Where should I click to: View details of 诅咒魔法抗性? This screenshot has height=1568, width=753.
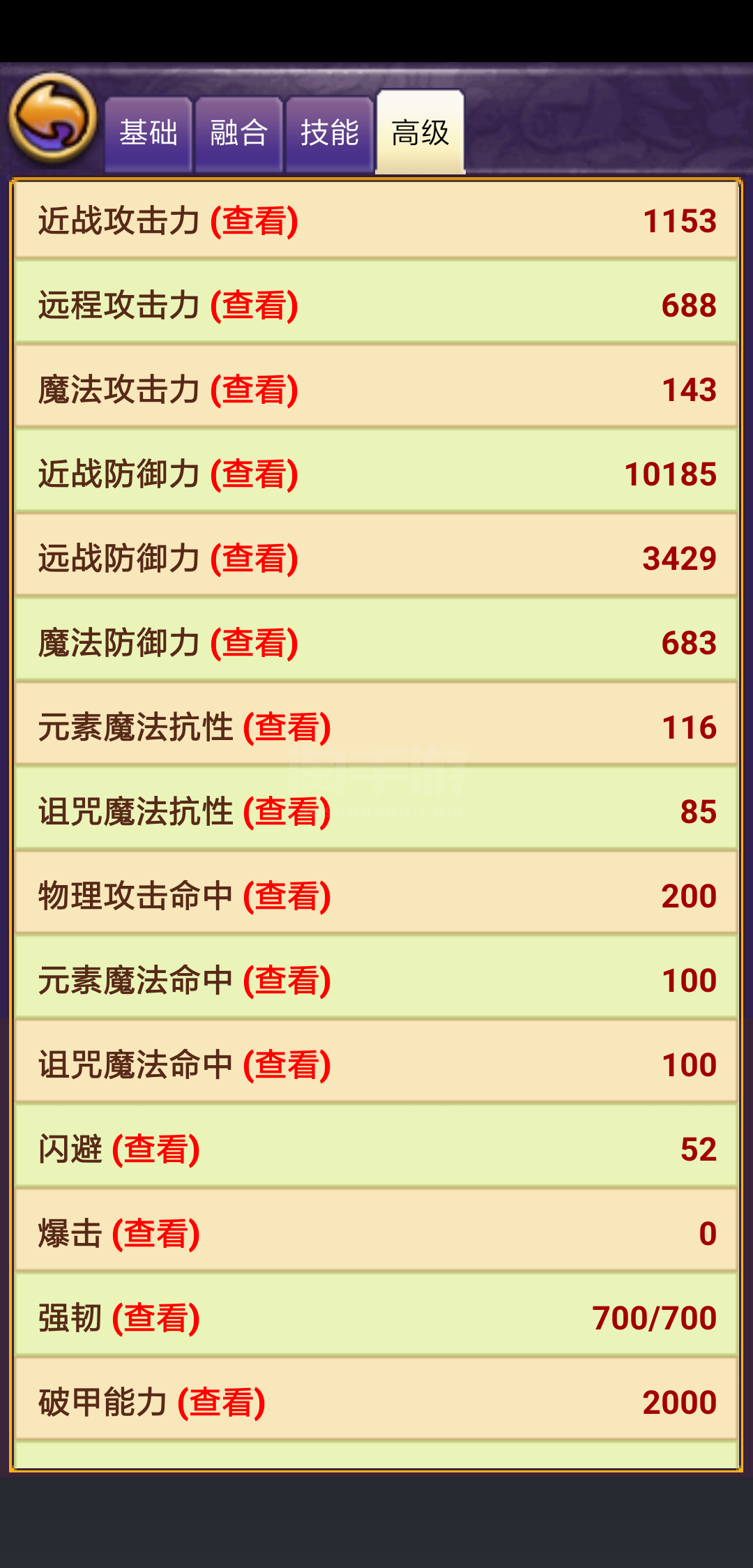[287, 812]
